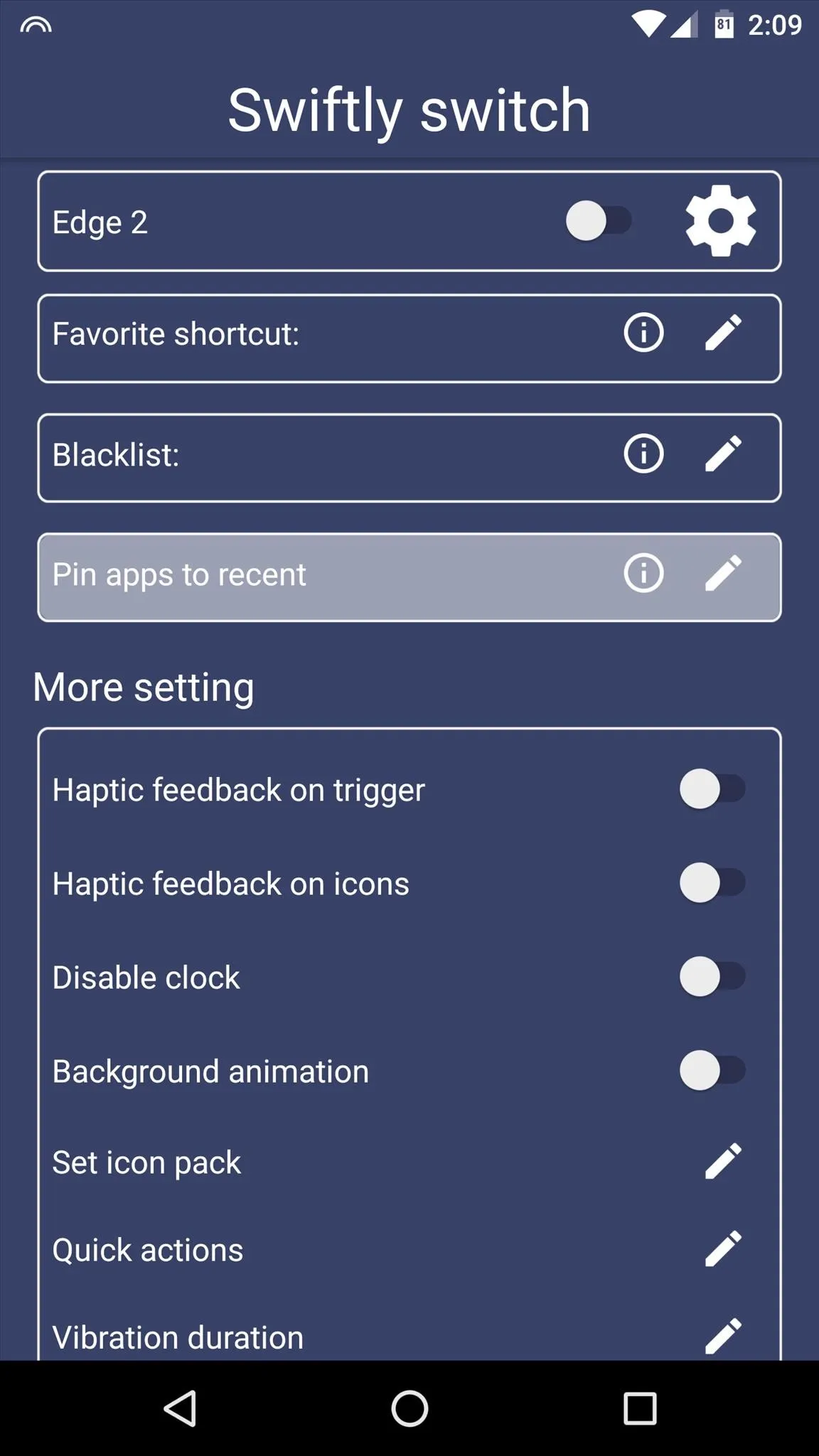
Task: Edit Quick actions
Action: coord(724,1249)
